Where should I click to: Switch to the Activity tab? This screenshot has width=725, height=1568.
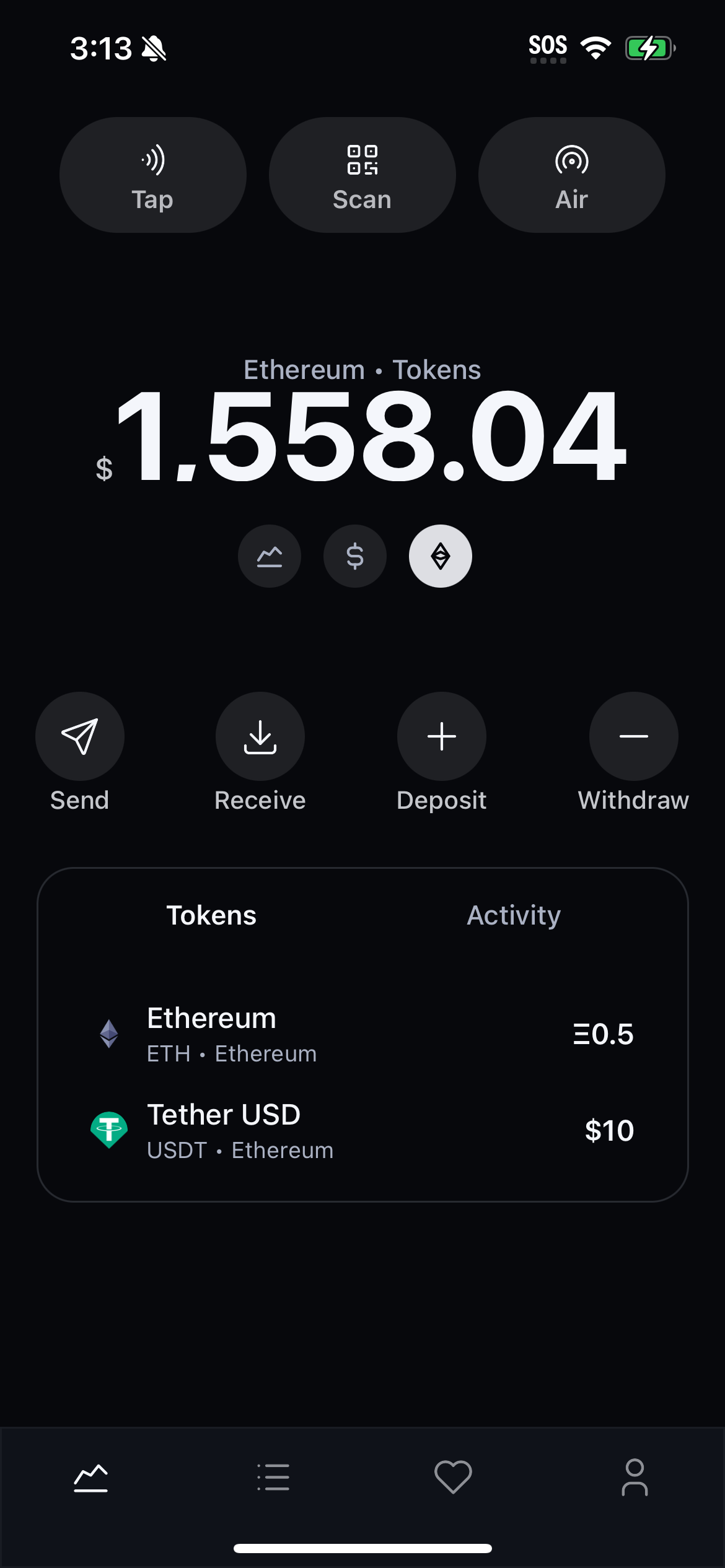[x=514, y=915]
